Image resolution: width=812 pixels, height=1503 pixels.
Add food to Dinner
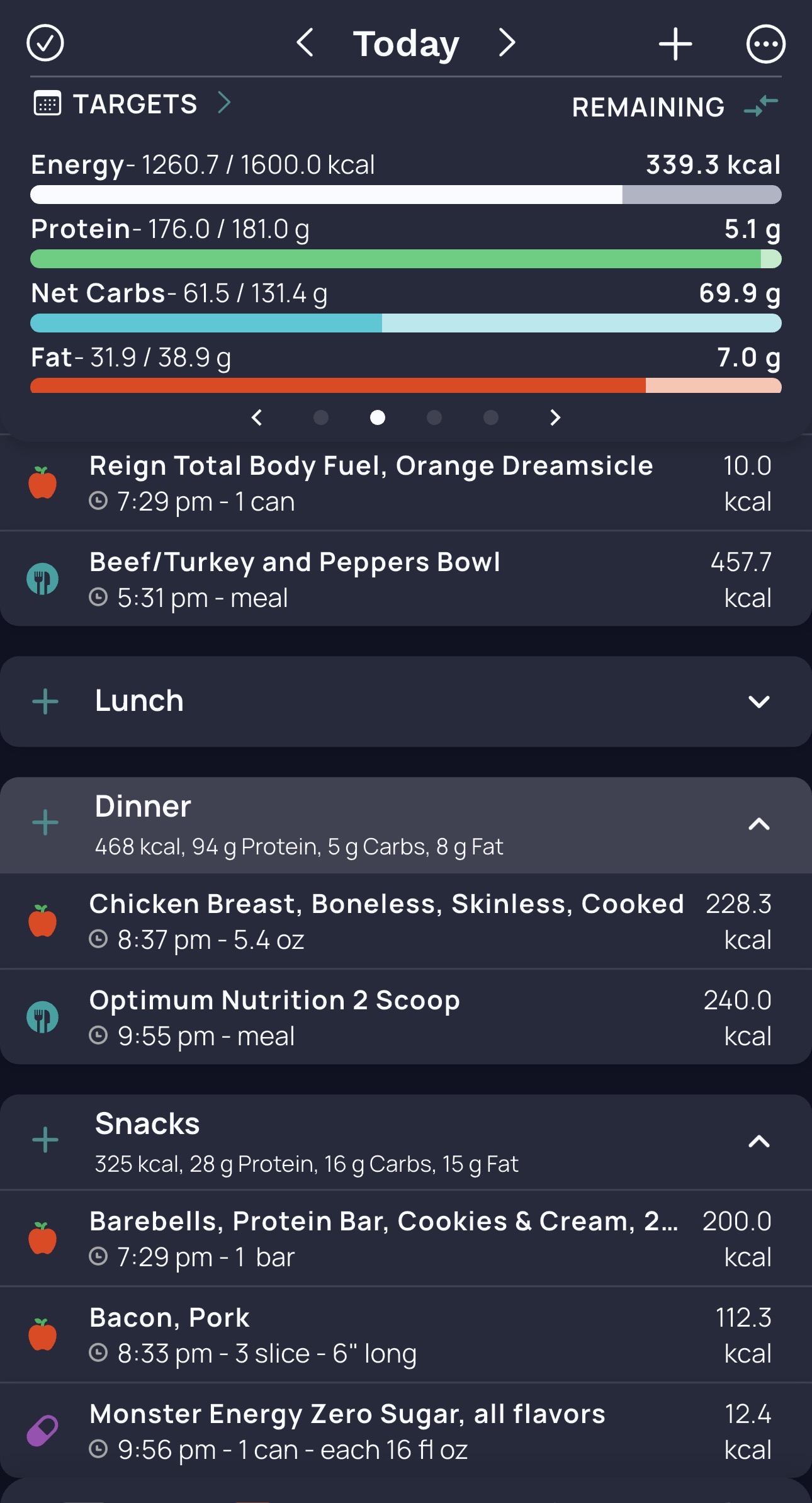click(45, 823)
